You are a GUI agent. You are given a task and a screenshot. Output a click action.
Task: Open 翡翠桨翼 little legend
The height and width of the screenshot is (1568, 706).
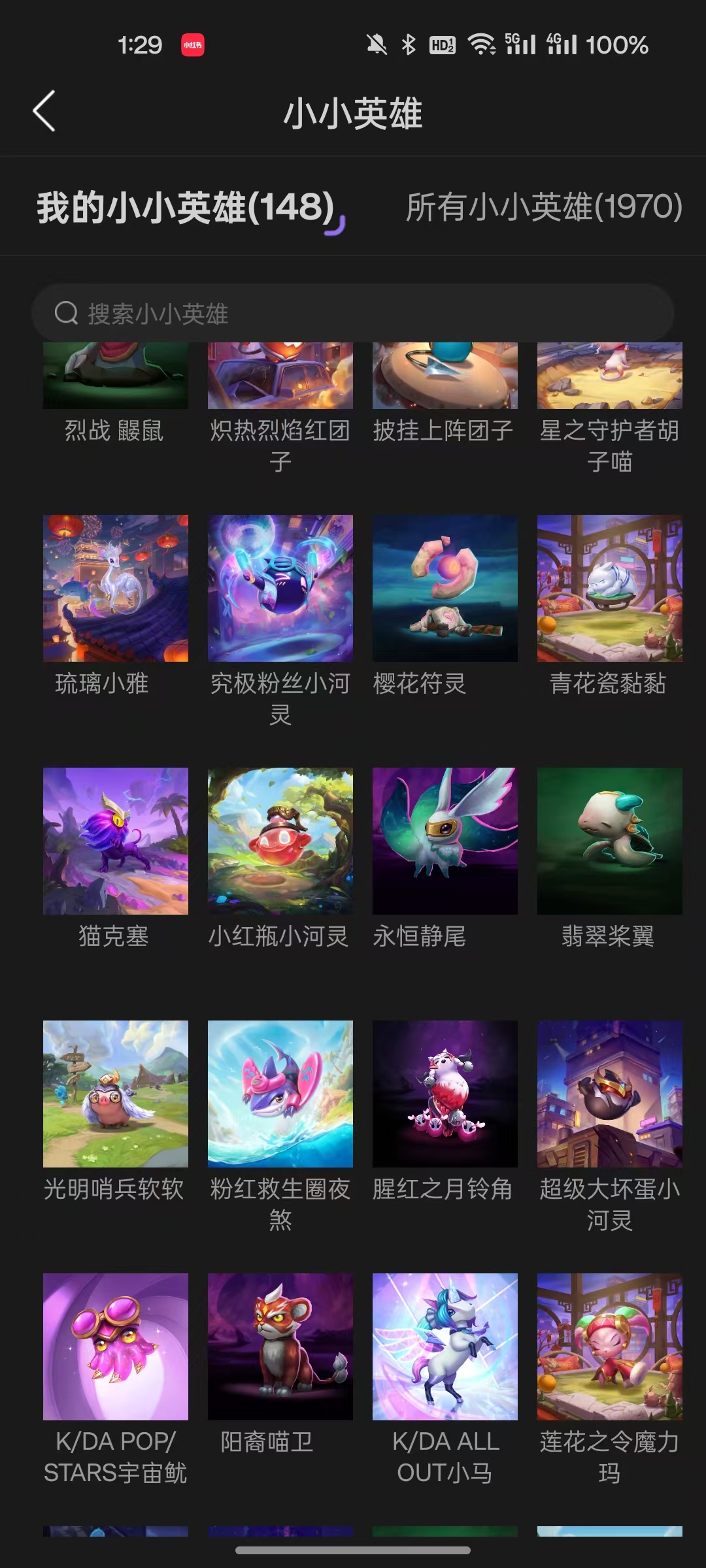coord(610,841)
